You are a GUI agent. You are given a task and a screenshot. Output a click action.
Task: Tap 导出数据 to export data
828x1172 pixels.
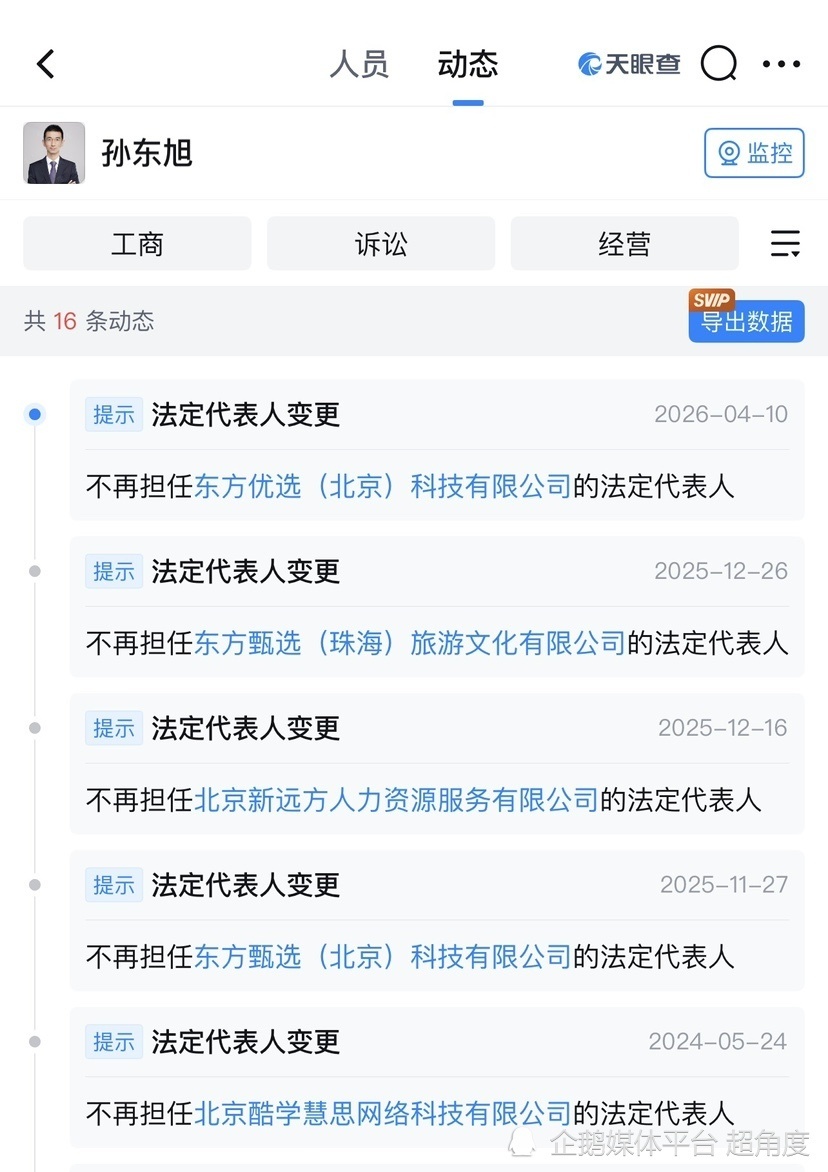click(746, 321)
